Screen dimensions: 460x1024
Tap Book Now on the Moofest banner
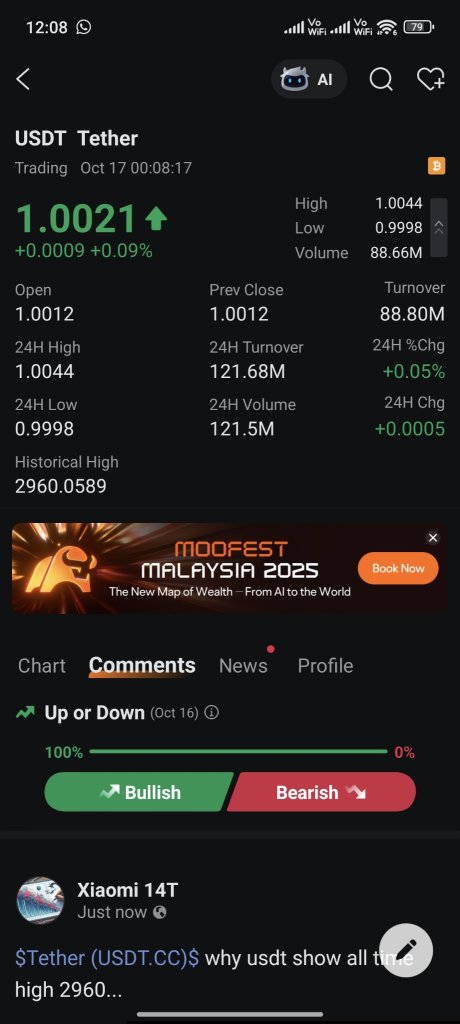tap(398, 568)
